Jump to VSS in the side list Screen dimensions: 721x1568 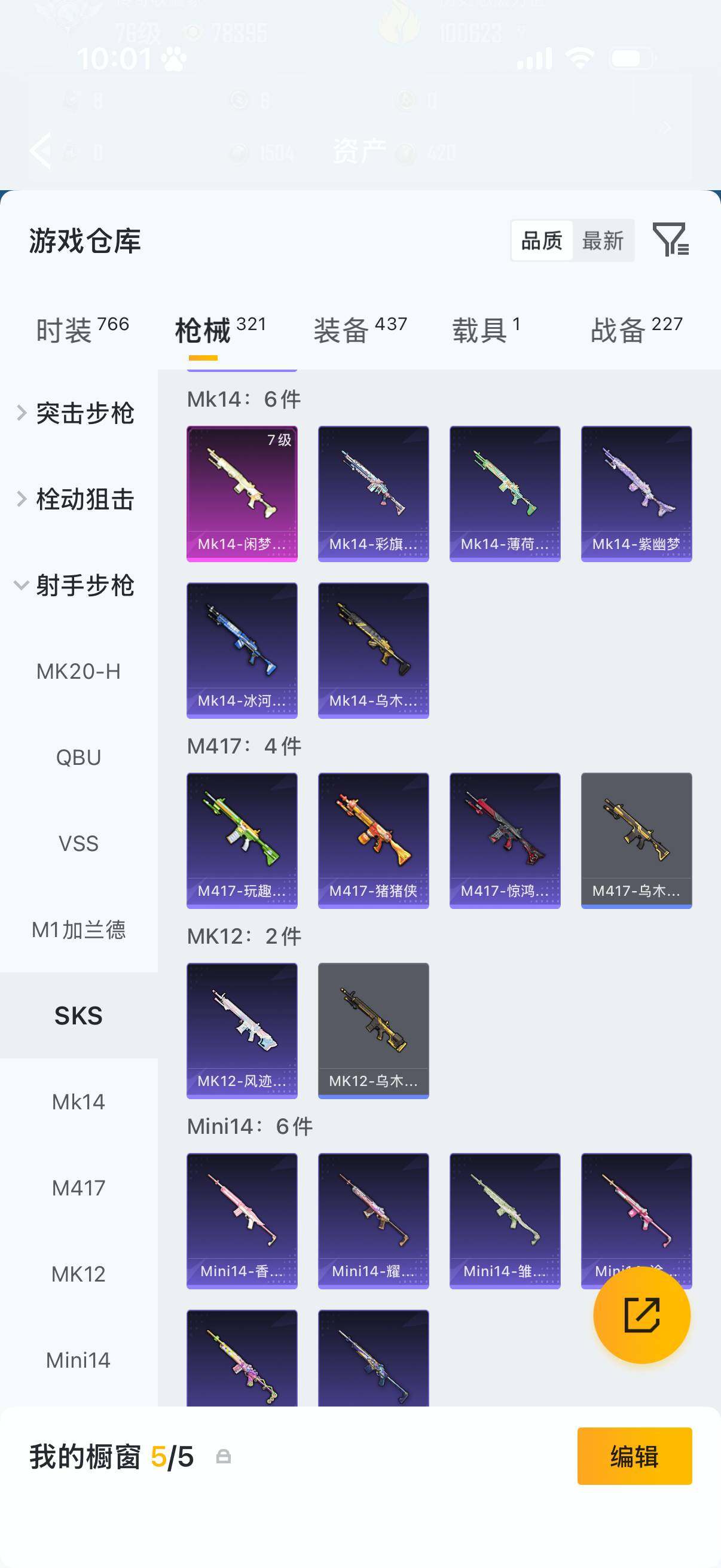click(x=78, y=844)
